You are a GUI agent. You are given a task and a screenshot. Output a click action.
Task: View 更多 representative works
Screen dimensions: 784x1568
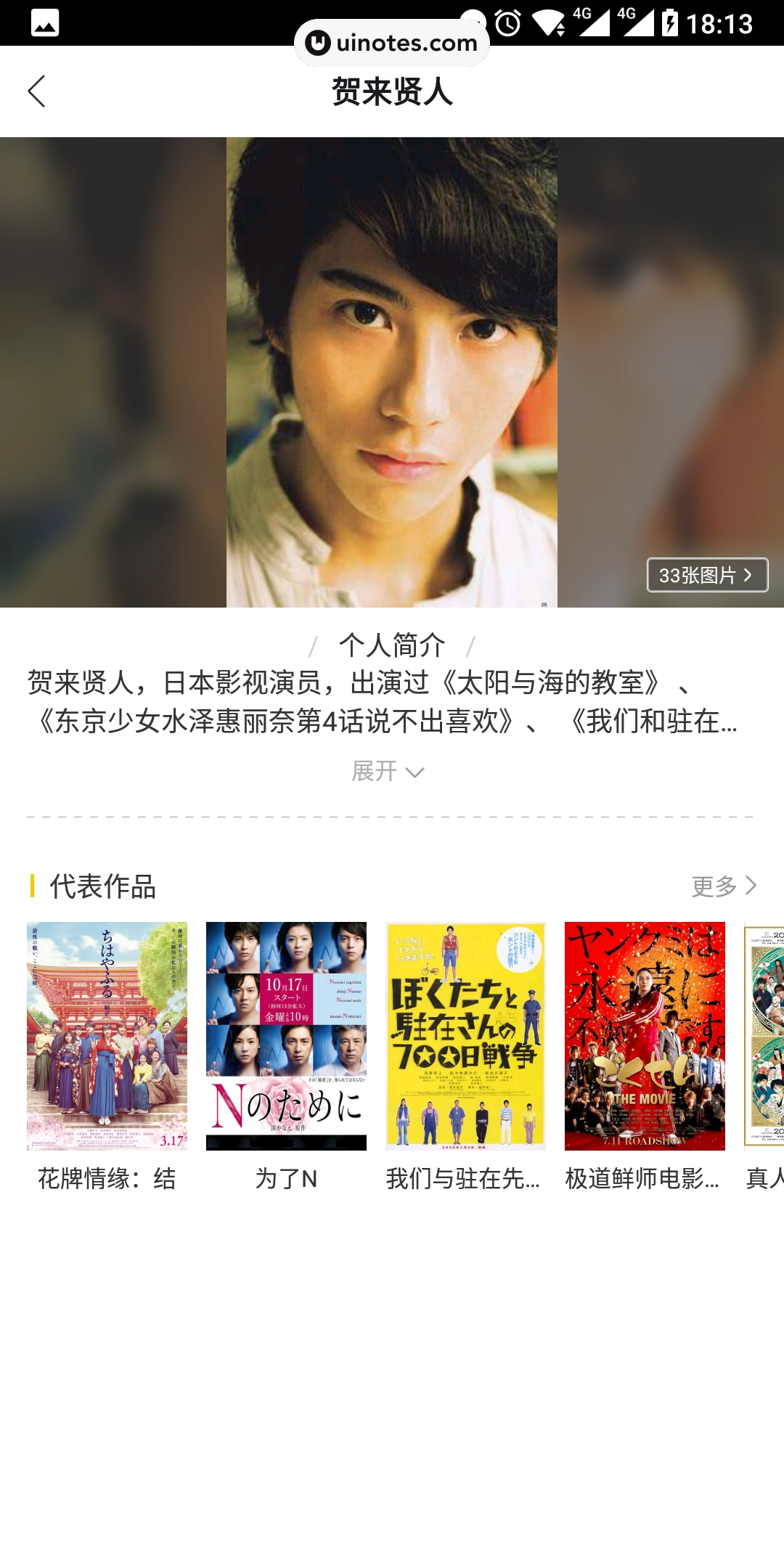click(723, 886)
